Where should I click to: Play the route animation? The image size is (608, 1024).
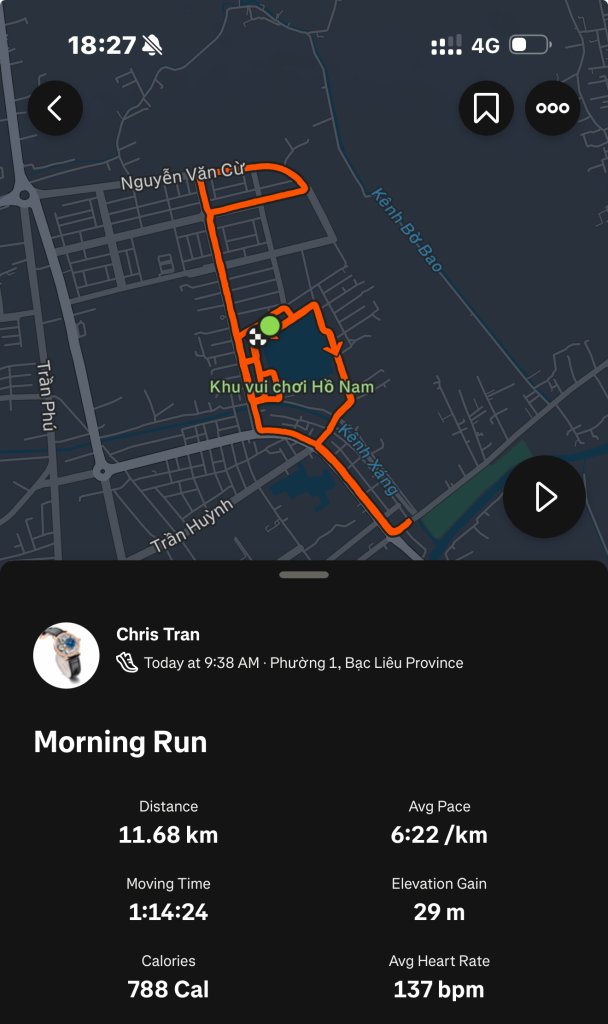pos(544,497)
